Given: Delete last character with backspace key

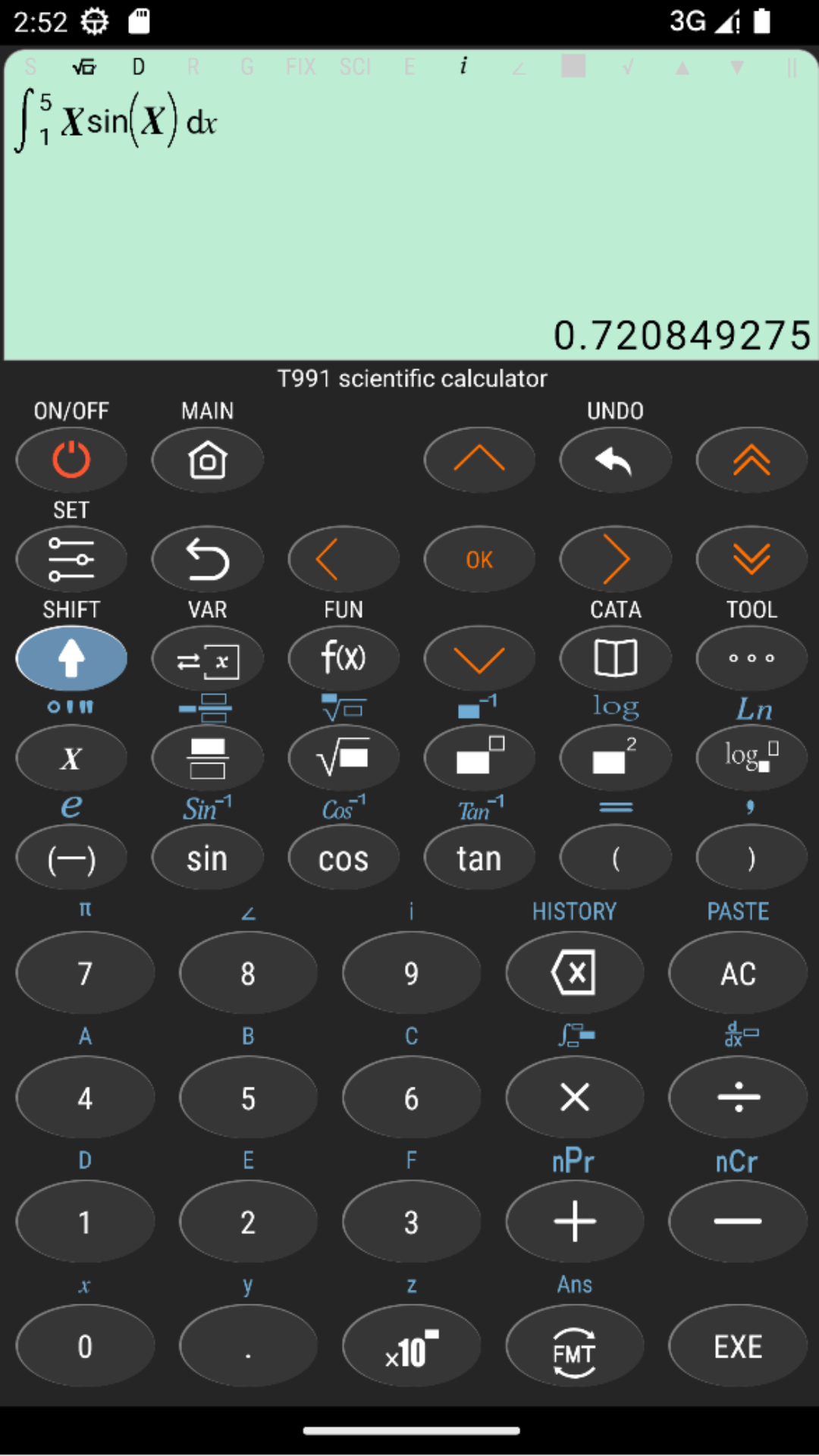Looking at the screenshot, I should pyautogui.click(x=574, y=973).
